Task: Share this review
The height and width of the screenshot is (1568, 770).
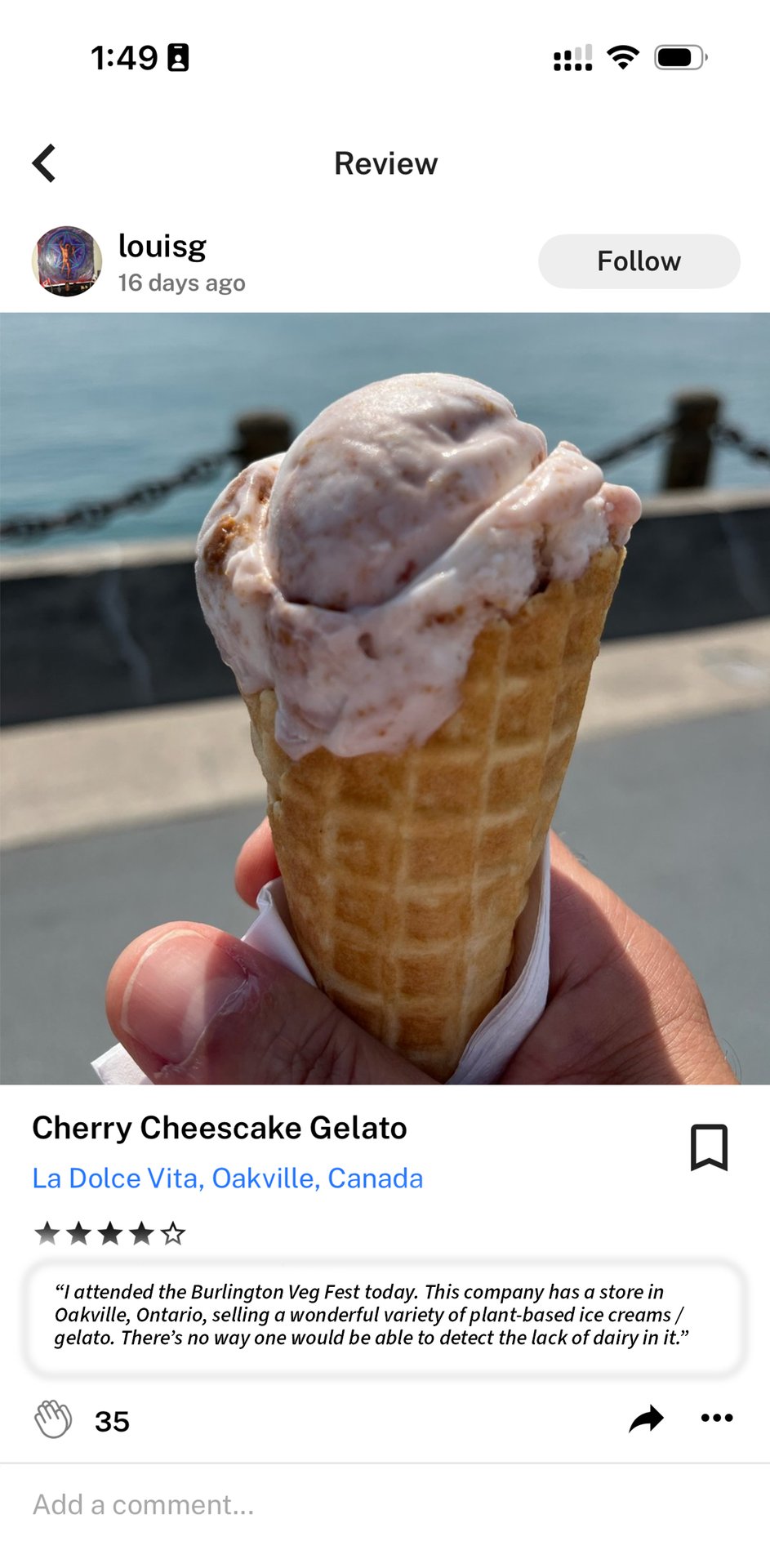Action: point(646,1419)
